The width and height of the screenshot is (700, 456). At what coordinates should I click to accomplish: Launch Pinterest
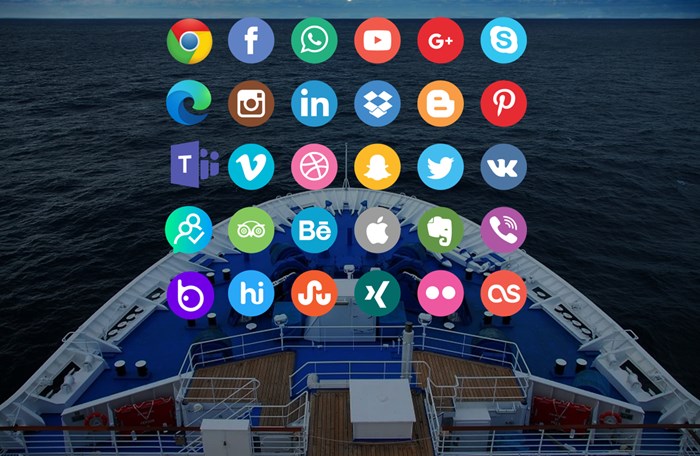(x=503, y=103)
